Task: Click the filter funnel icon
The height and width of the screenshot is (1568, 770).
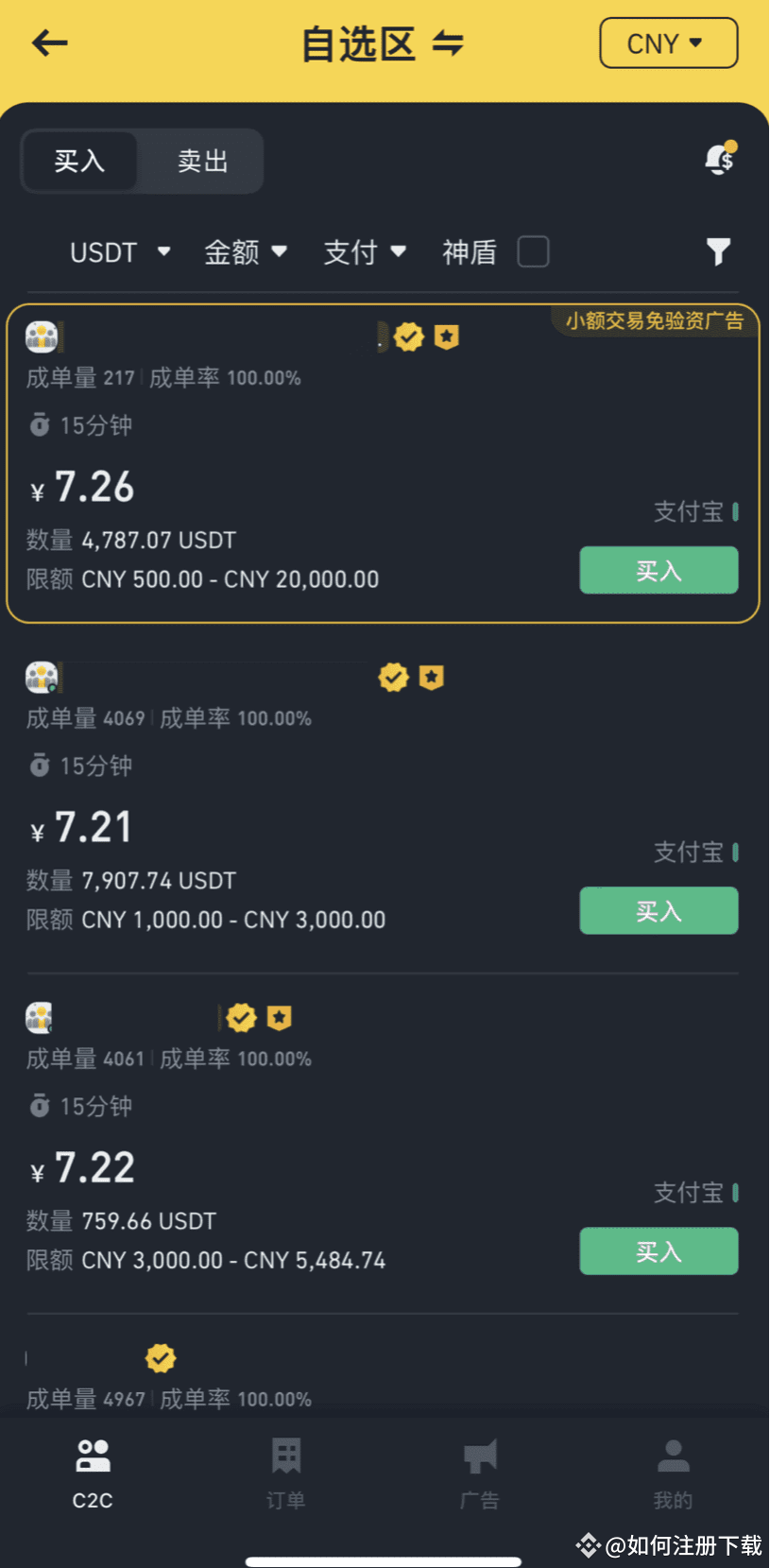Action: pyautogui.click(x=719, y=251)
